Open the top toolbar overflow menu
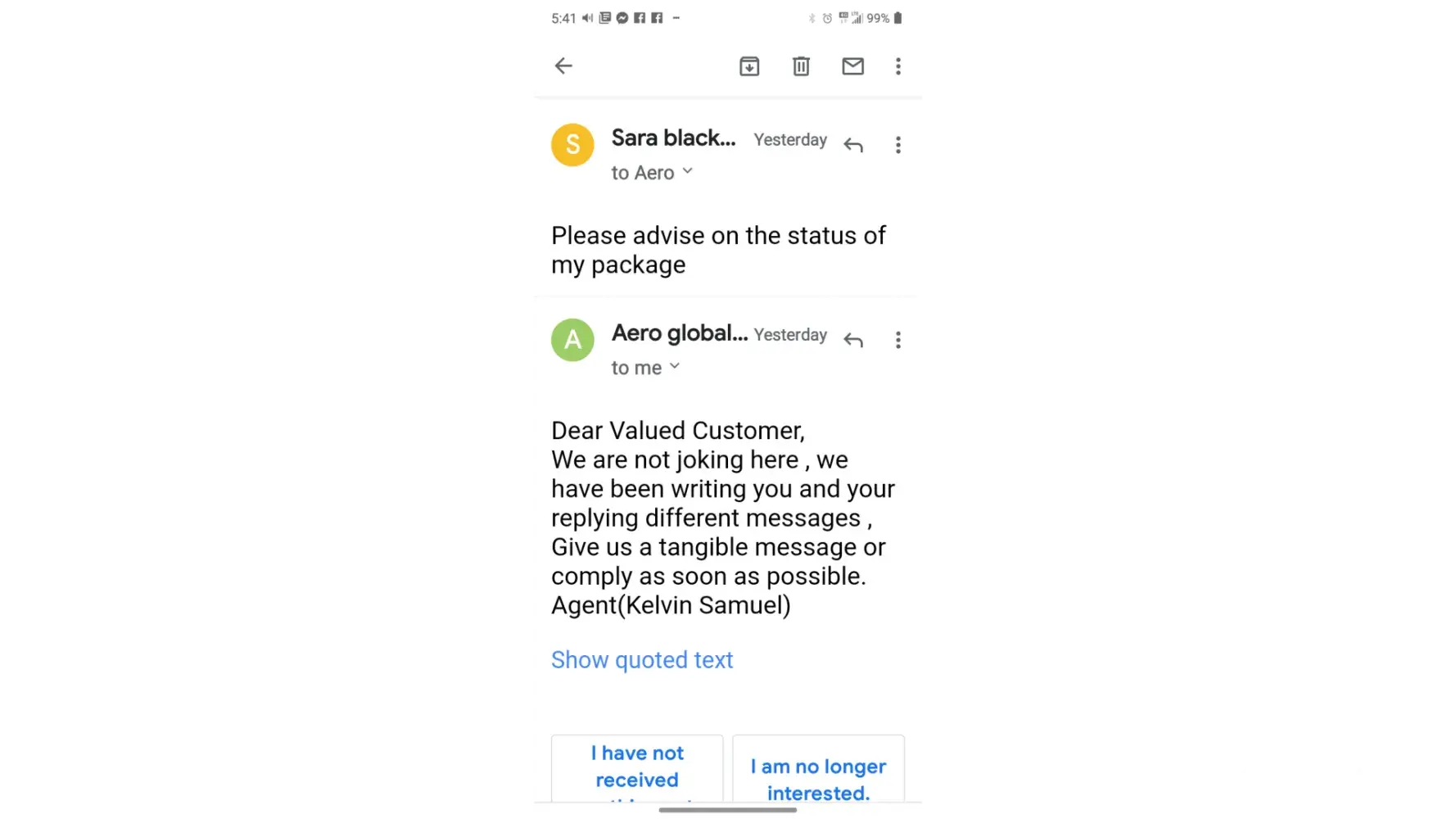 coord(898,66)
